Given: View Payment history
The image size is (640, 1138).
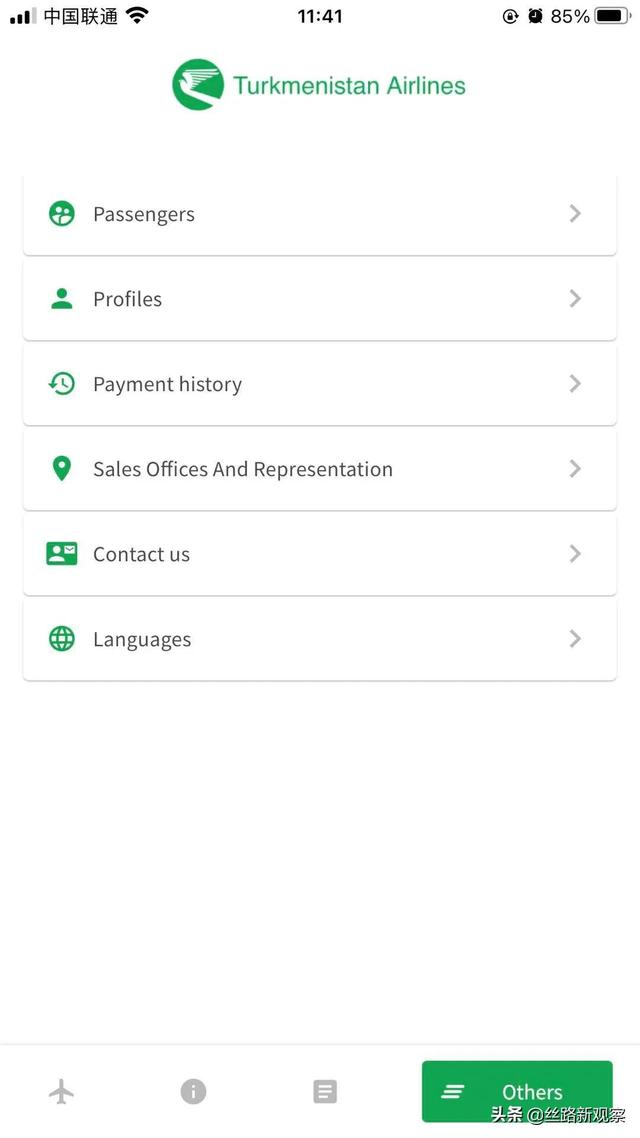Looking at the screenshot, I should point(320,384).
